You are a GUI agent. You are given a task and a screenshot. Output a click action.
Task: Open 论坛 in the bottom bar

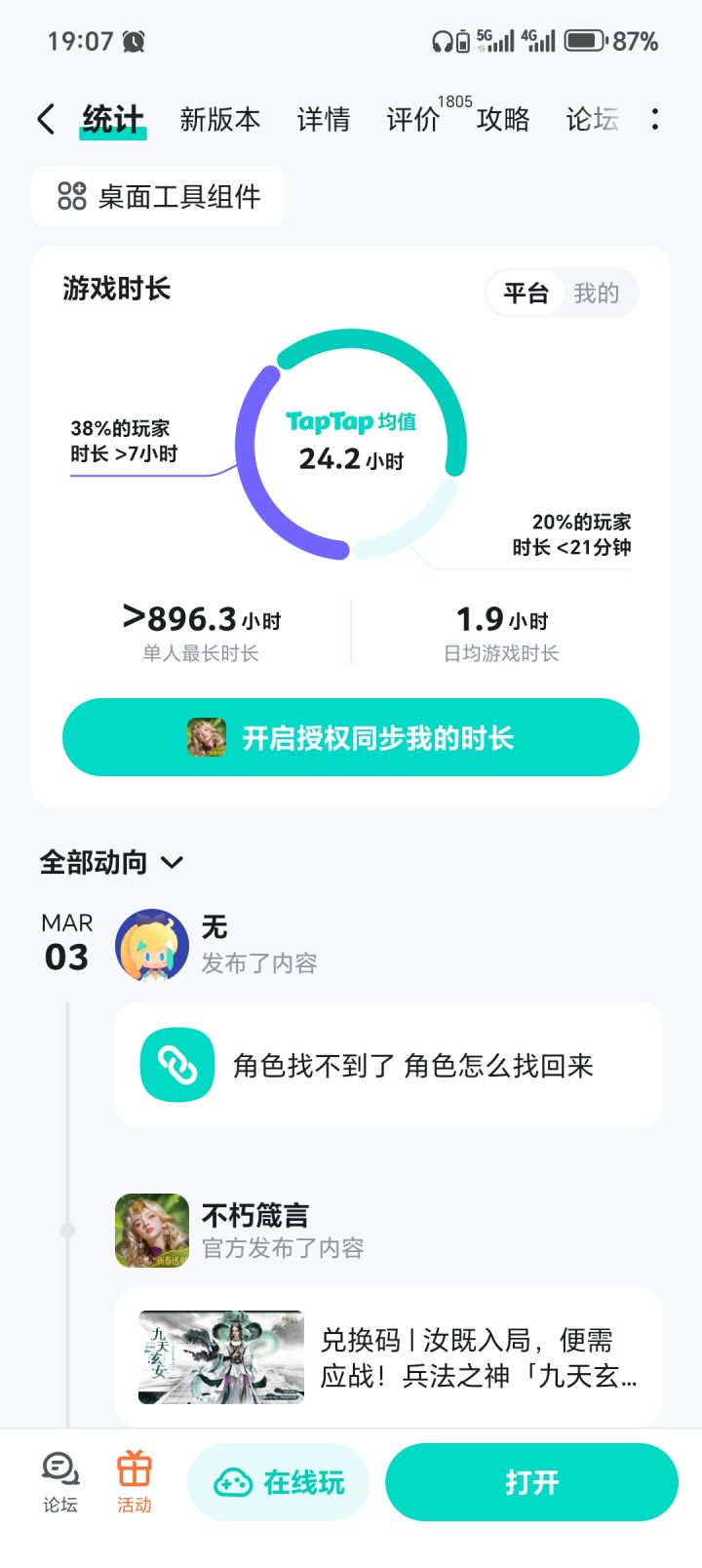(59, 1482)
